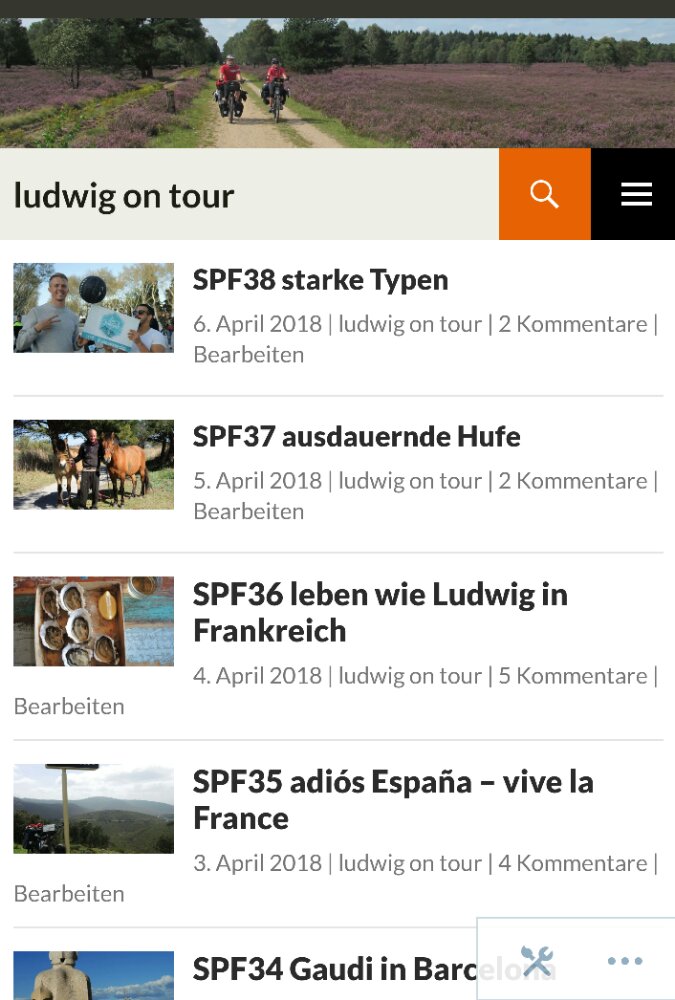Read the article SPF37 ausdauernde Hufe
Image resolution: width=675 pixels, height=1000 pixels.
(x=356, y=437)
